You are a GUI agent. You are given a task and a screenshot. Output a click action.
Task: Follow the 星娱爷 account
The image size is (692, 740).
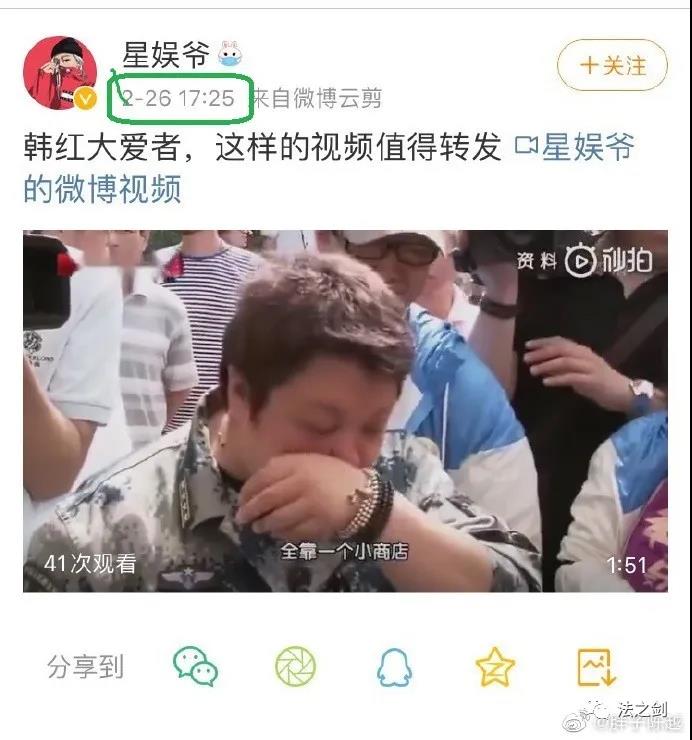[x=612, y=66]
